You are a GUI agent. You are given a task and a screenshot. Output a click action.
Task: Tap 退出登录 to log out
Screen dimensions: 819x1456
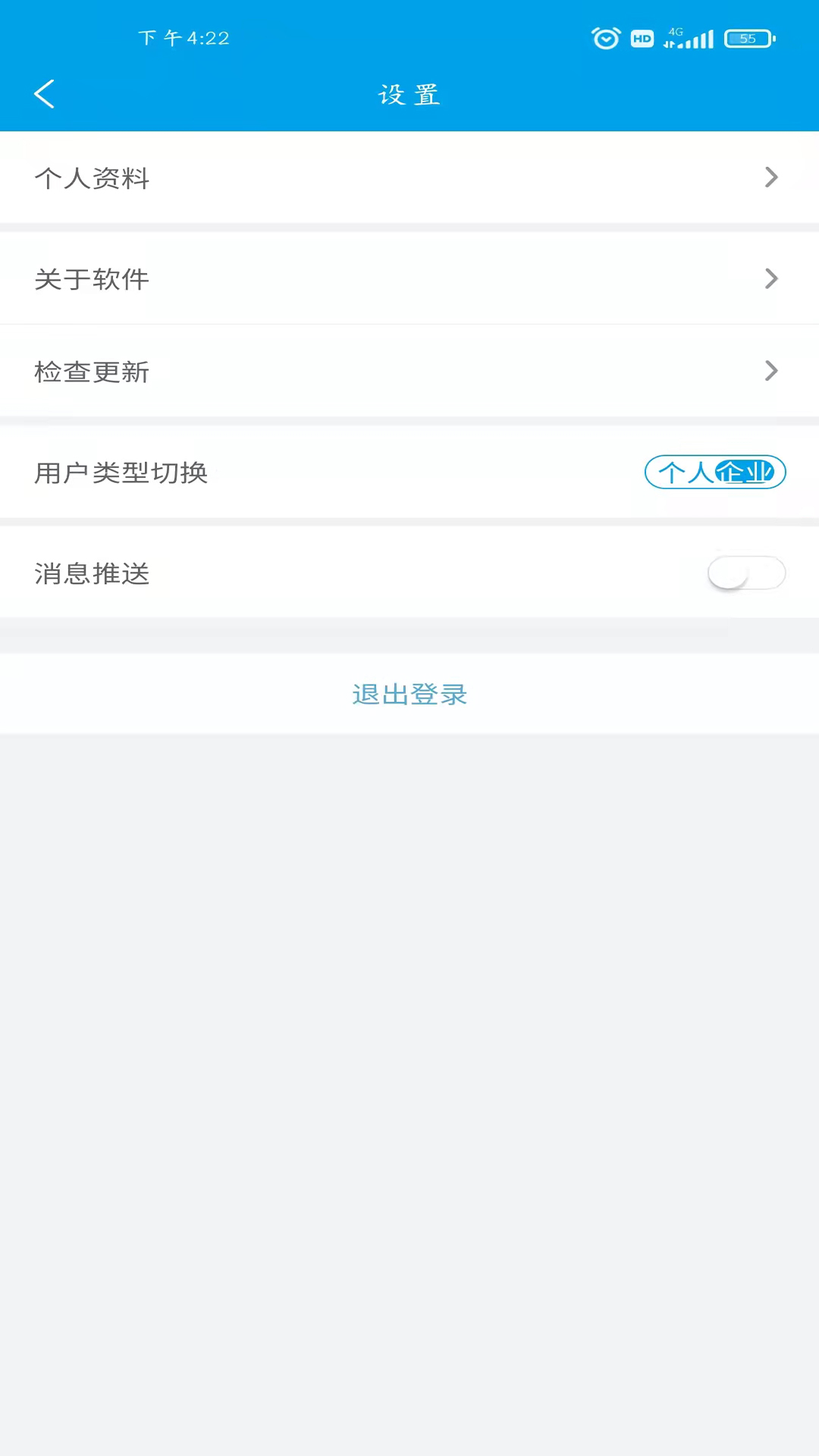point(409,694)
